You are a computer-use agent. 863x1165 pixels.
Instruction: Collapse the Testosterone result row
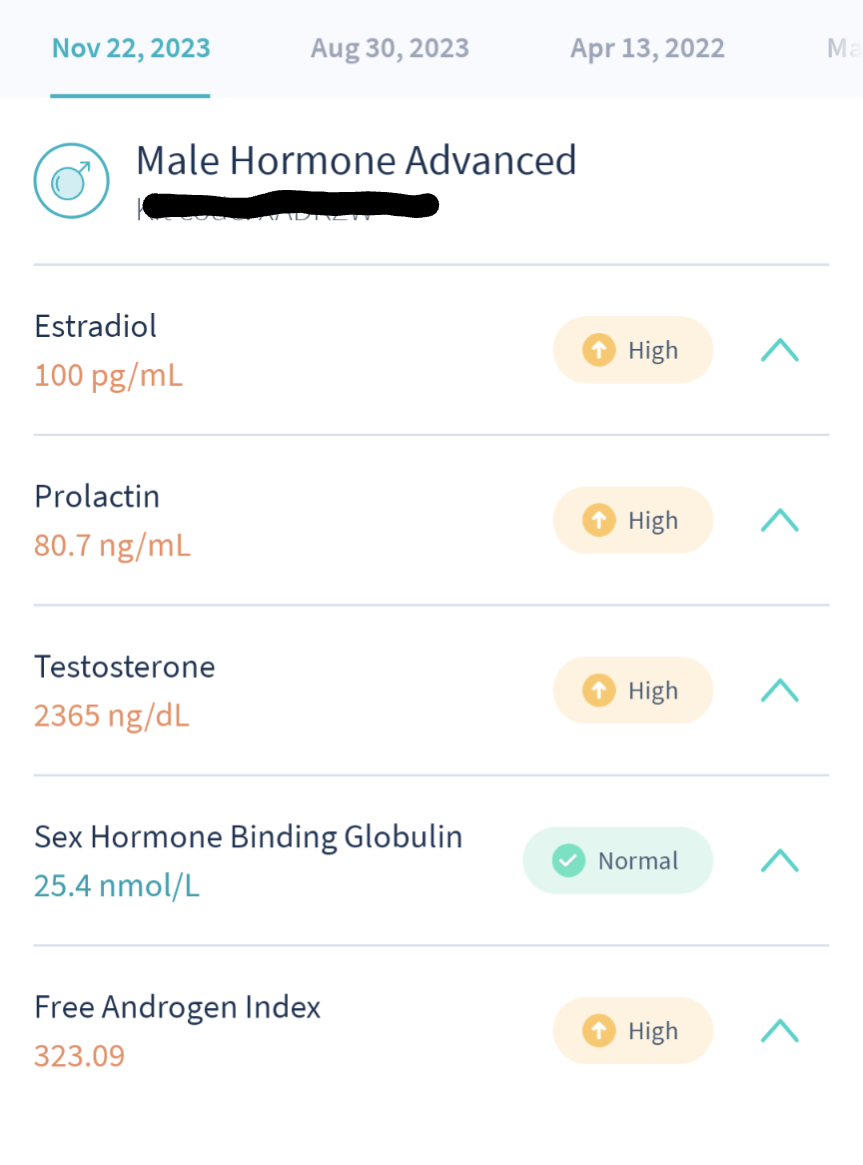pyautogui.click(x=779, y=690)
